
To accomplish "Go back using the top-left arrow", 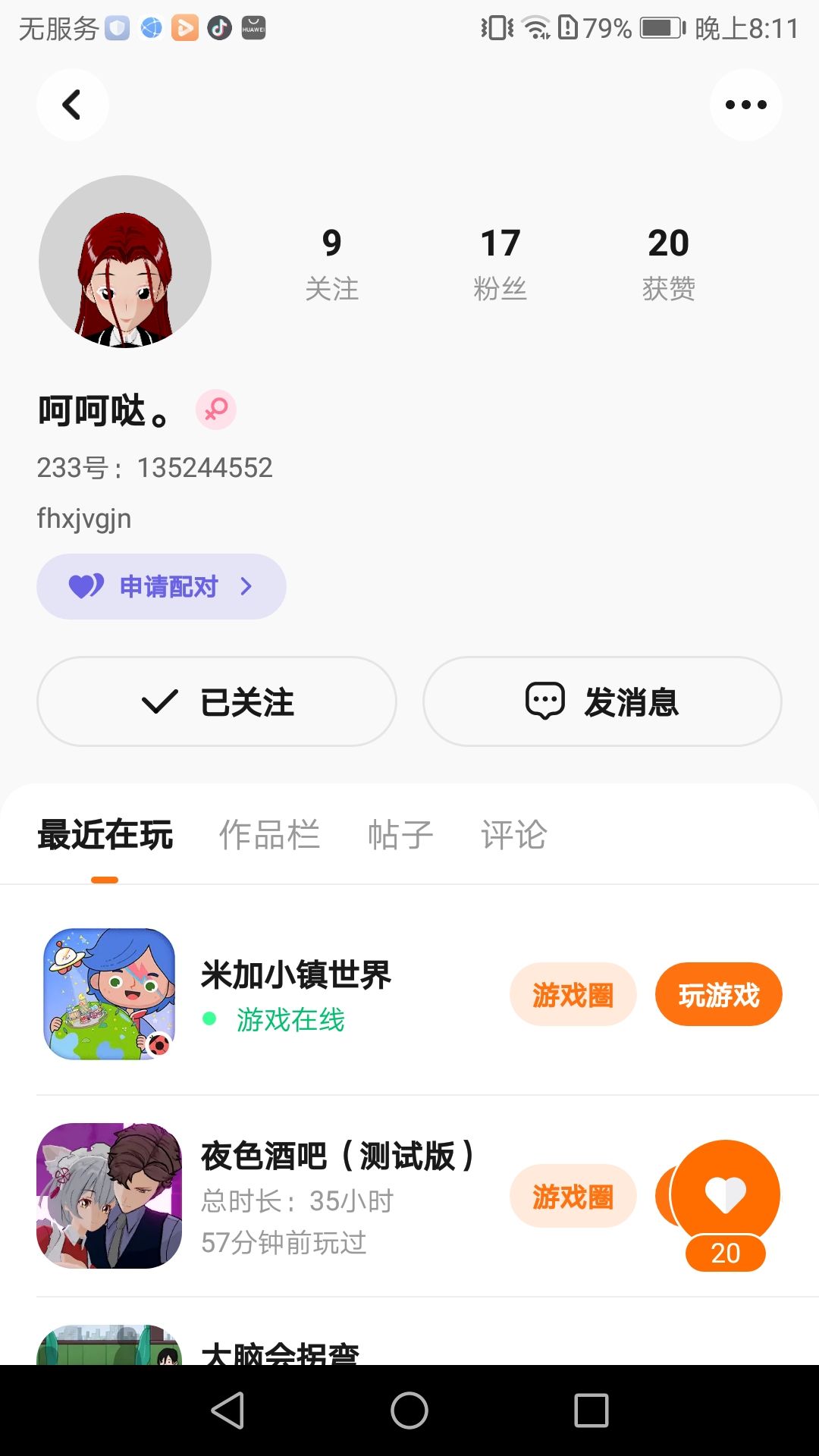I will point(72,105).
